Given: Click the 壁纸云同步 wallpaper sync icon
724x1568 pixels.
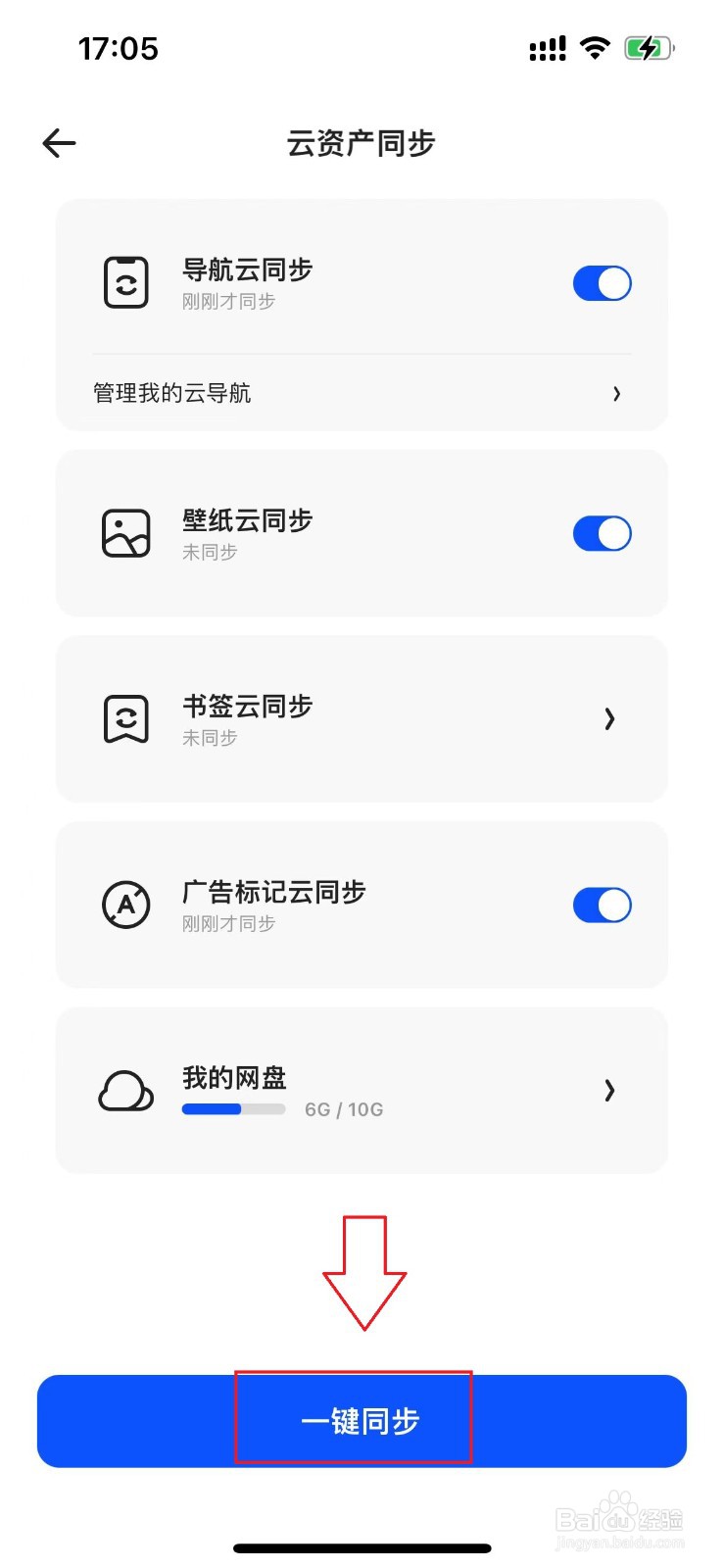Looking at the screenshot, I should coord(125,532).
